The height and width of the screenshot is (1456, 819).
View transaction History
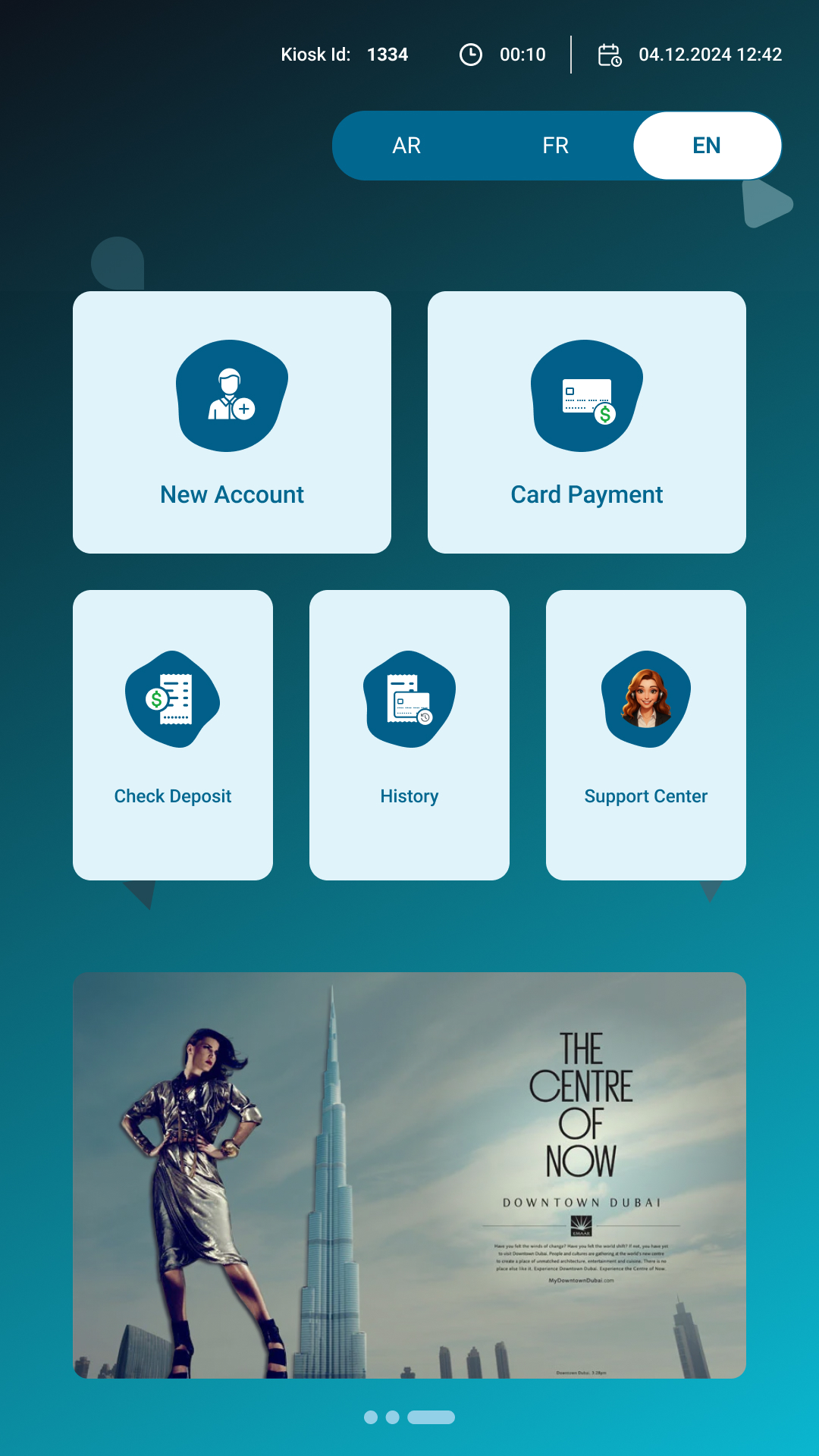[409, 735]
